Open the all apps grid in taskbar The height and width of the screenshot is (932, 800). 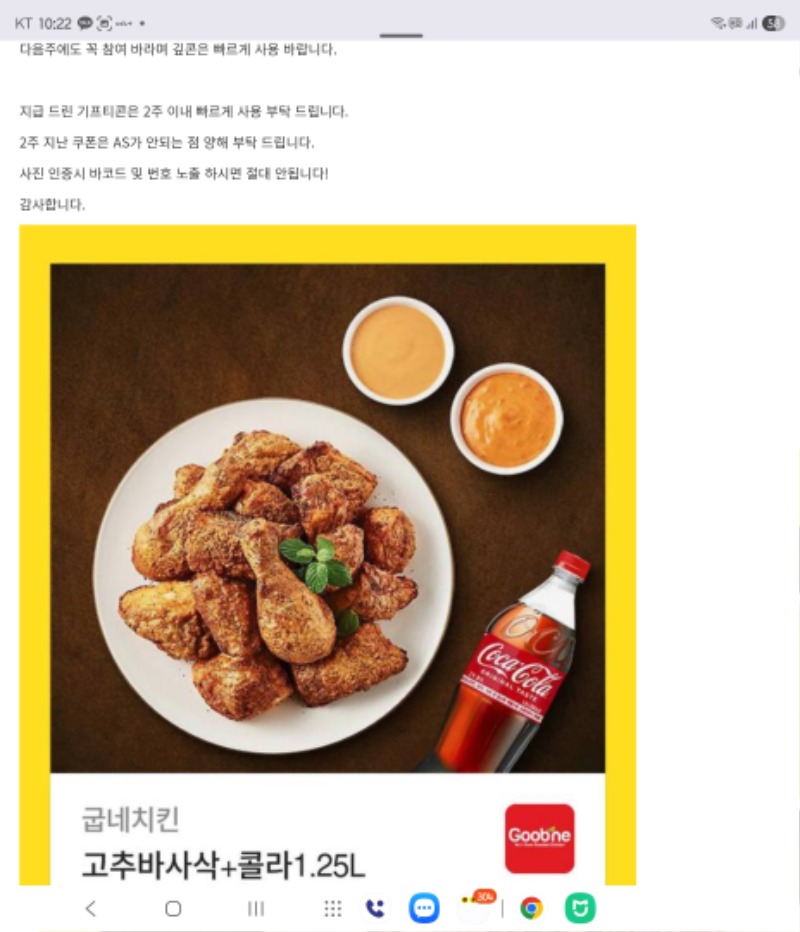[333, 908]
